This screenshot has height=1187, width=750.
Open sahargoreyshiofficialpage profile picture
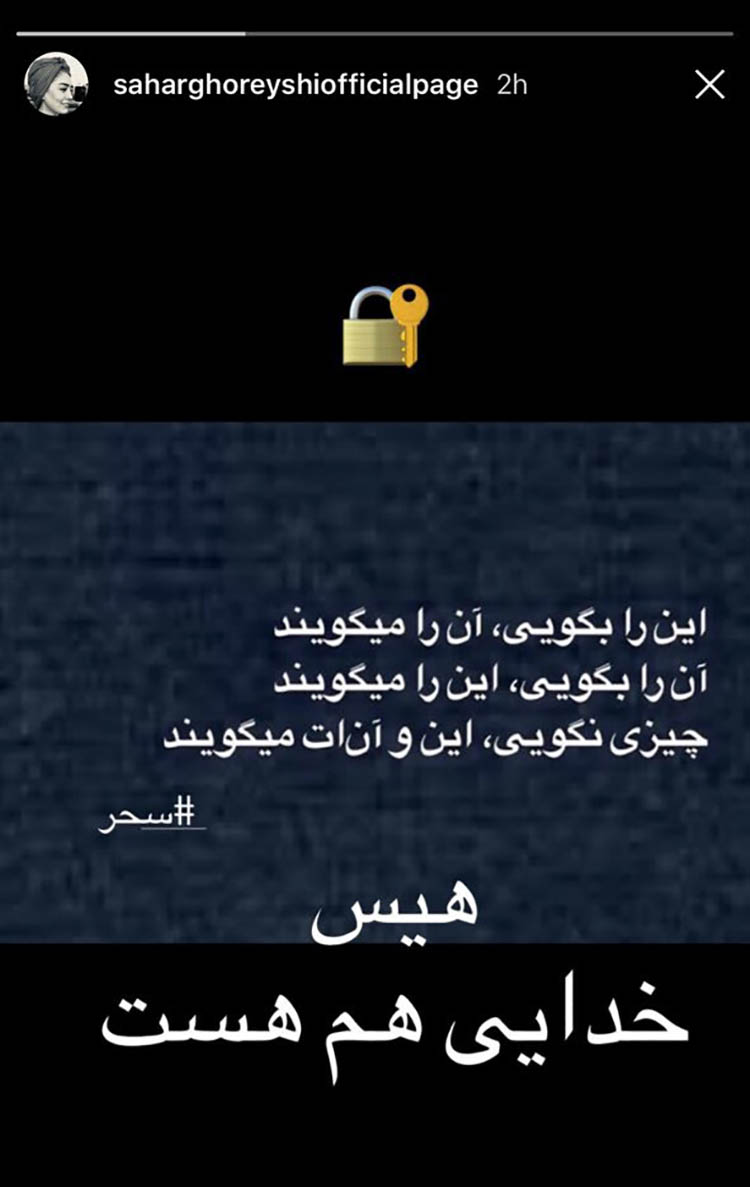56,85
